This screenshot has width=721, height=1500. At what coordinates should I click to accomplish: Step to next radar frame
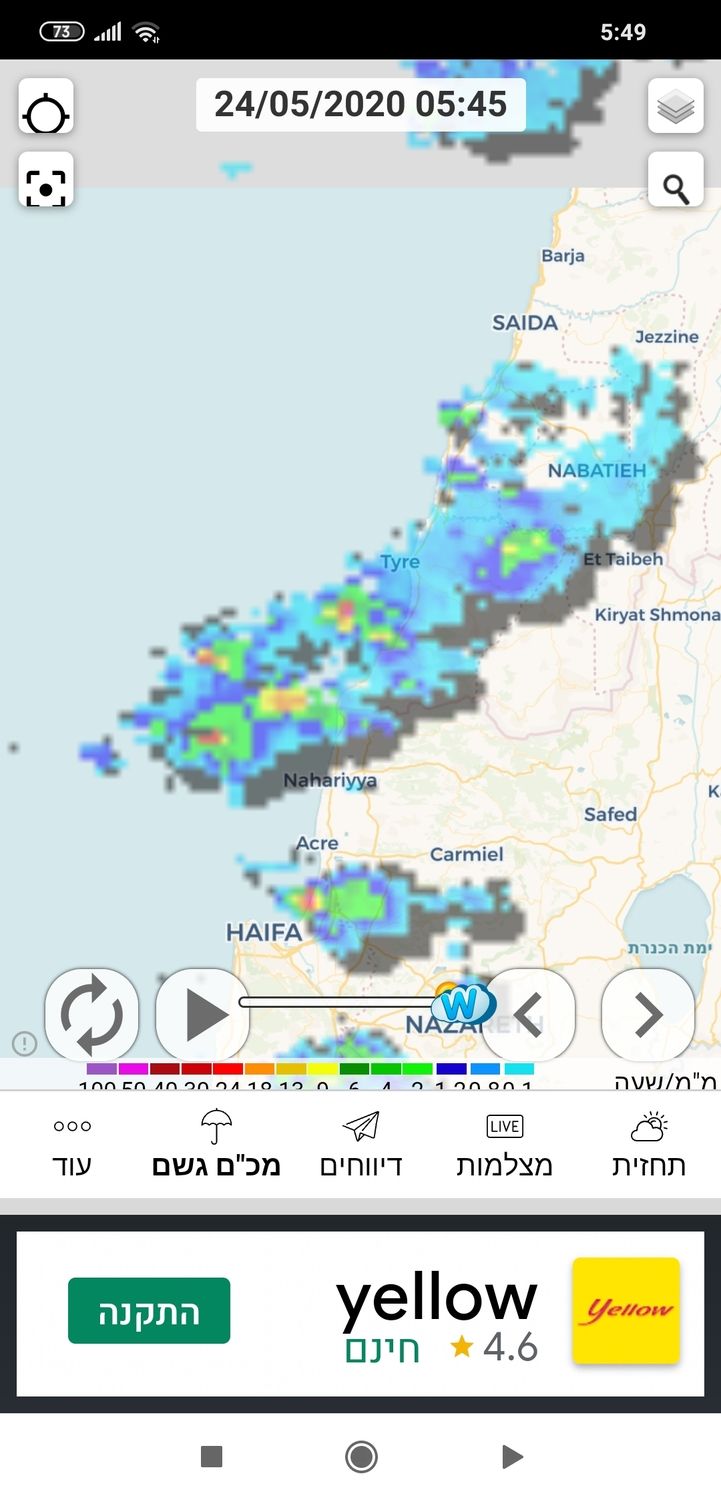(x=648, y=1015)
